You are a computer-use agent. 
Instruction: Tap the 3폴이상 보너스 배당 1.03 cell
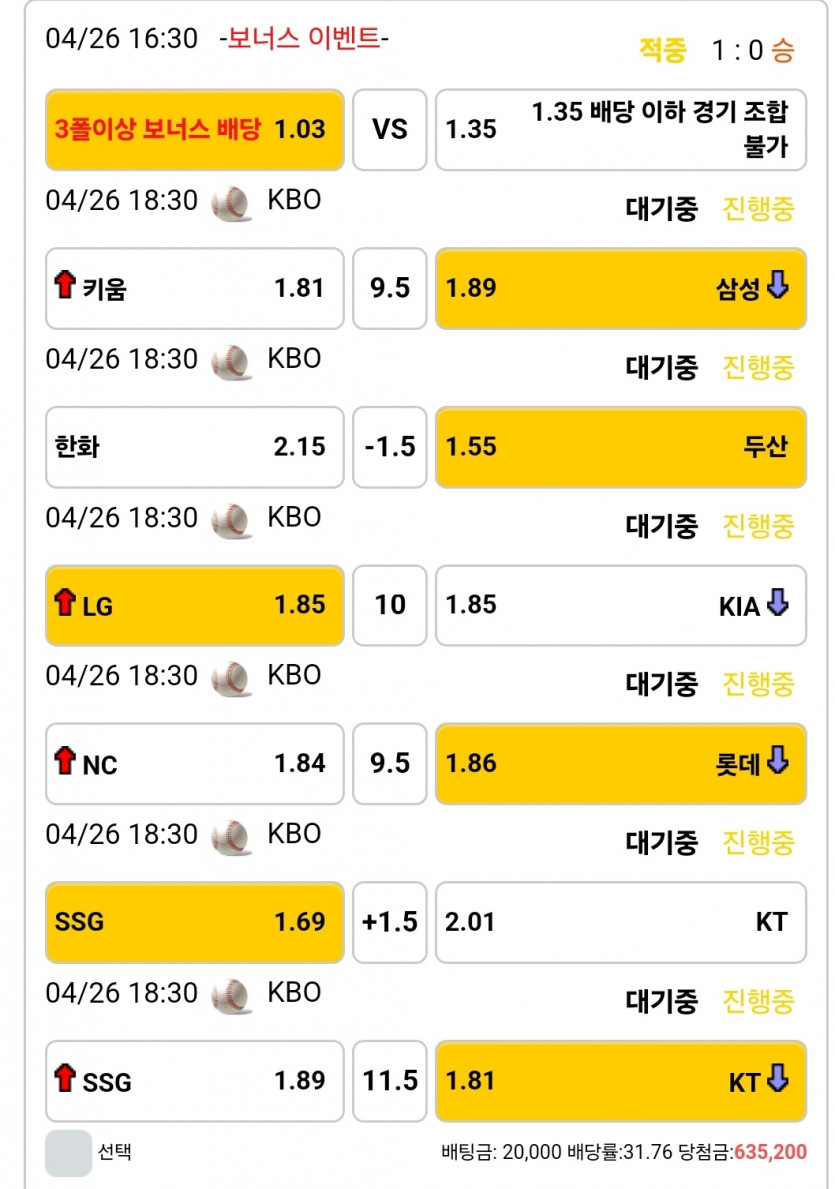(x=195, y=130)
